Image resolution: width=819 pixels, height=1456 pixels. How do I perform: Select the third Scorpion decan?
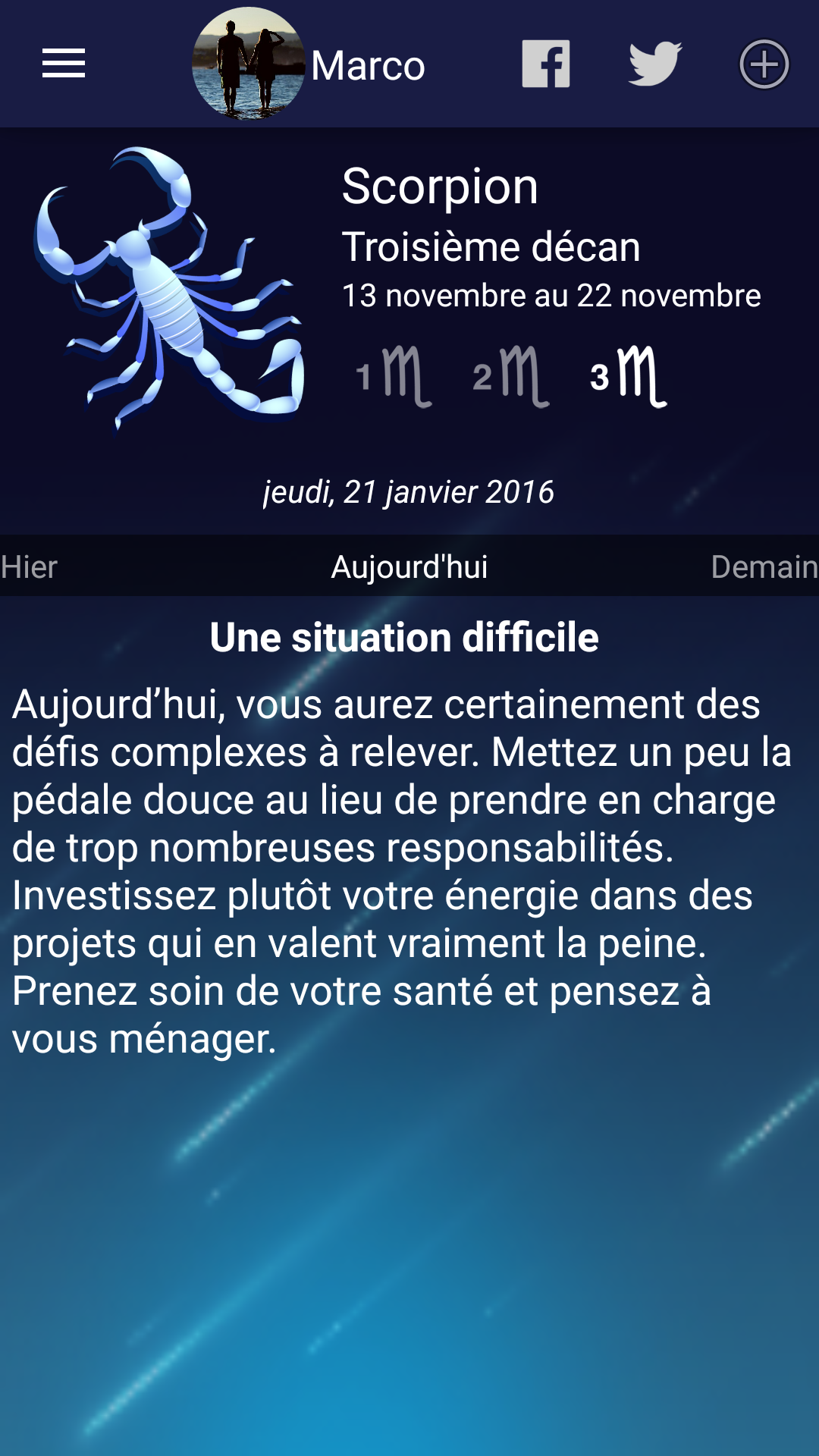pyautogui.click(x=629, y=376)
